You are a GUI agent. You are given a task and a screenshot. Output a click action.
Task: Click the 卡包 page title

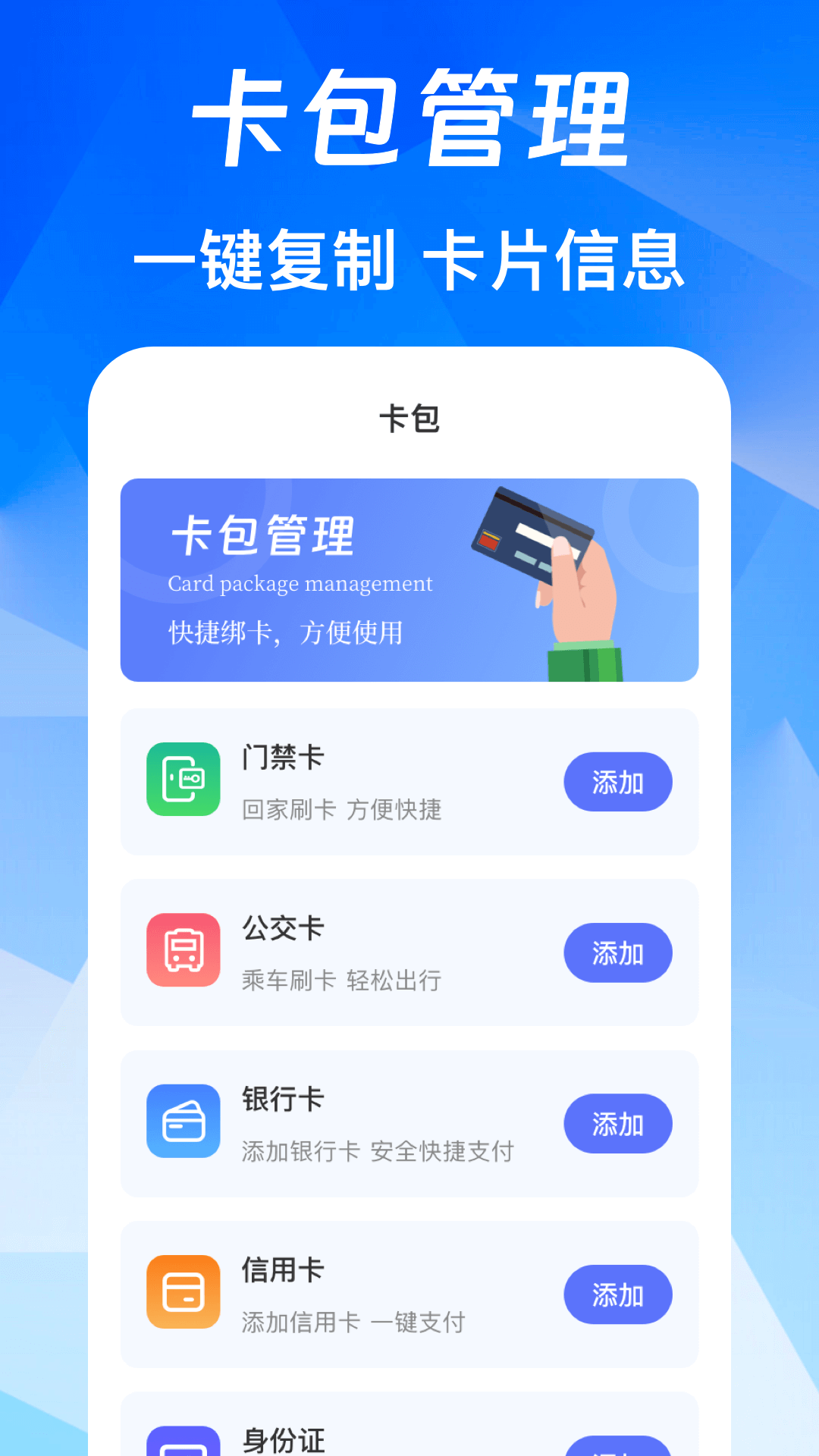[x=409, y=416]
